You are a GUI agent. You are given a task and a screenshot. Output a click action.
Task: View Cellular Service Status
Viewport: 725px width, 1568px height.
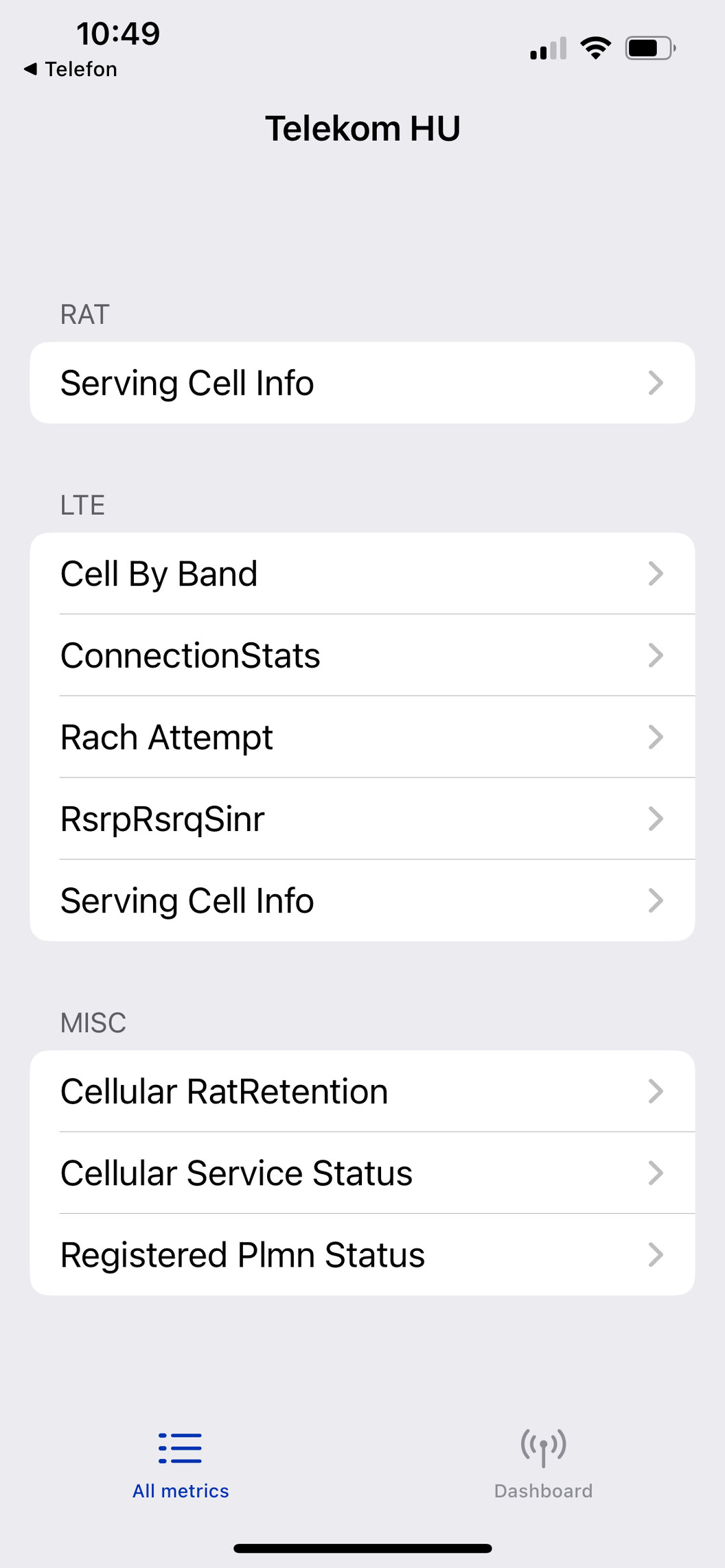point(362,1173)
